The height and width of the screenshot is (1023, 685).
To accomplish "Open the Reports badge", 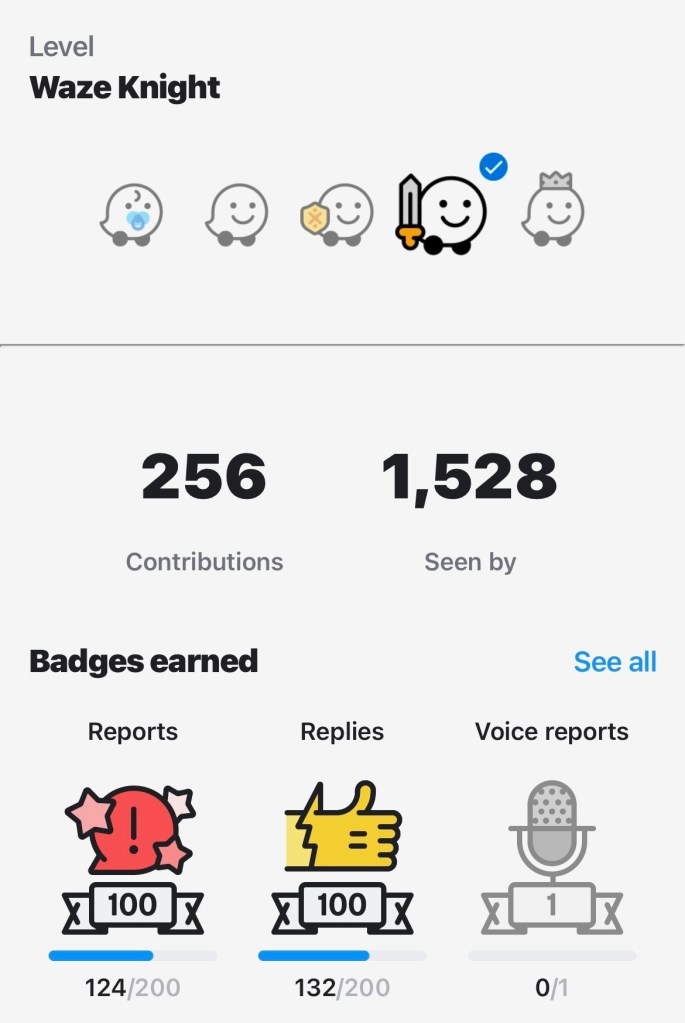I will click(132, 858).
